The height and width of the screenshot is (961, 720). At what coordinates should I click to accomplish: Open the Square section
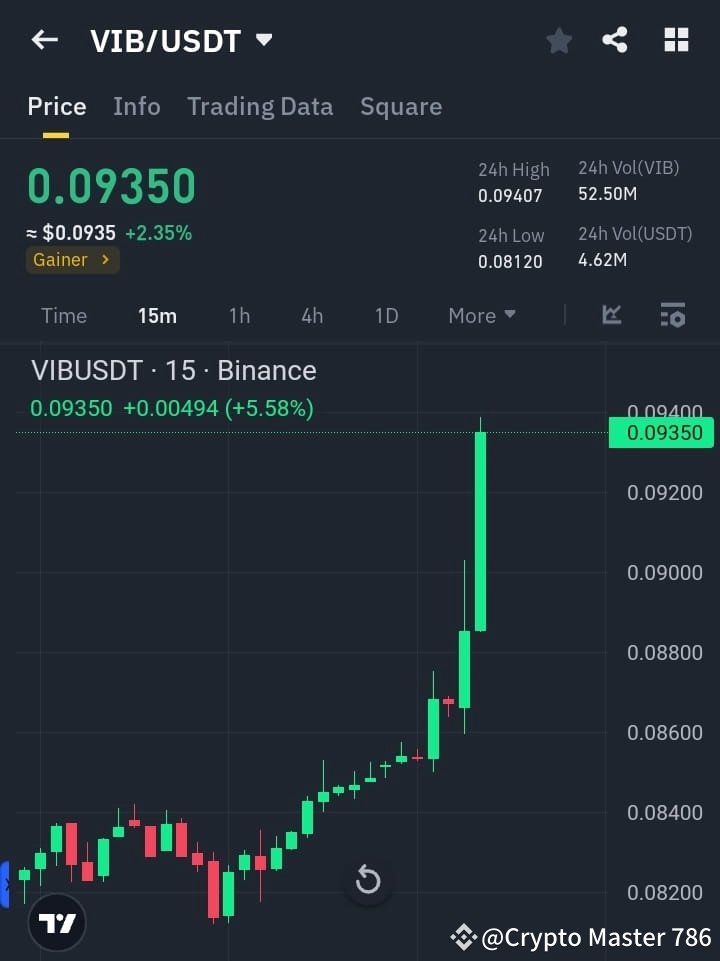pyautogui.click(x=400, y=106)
